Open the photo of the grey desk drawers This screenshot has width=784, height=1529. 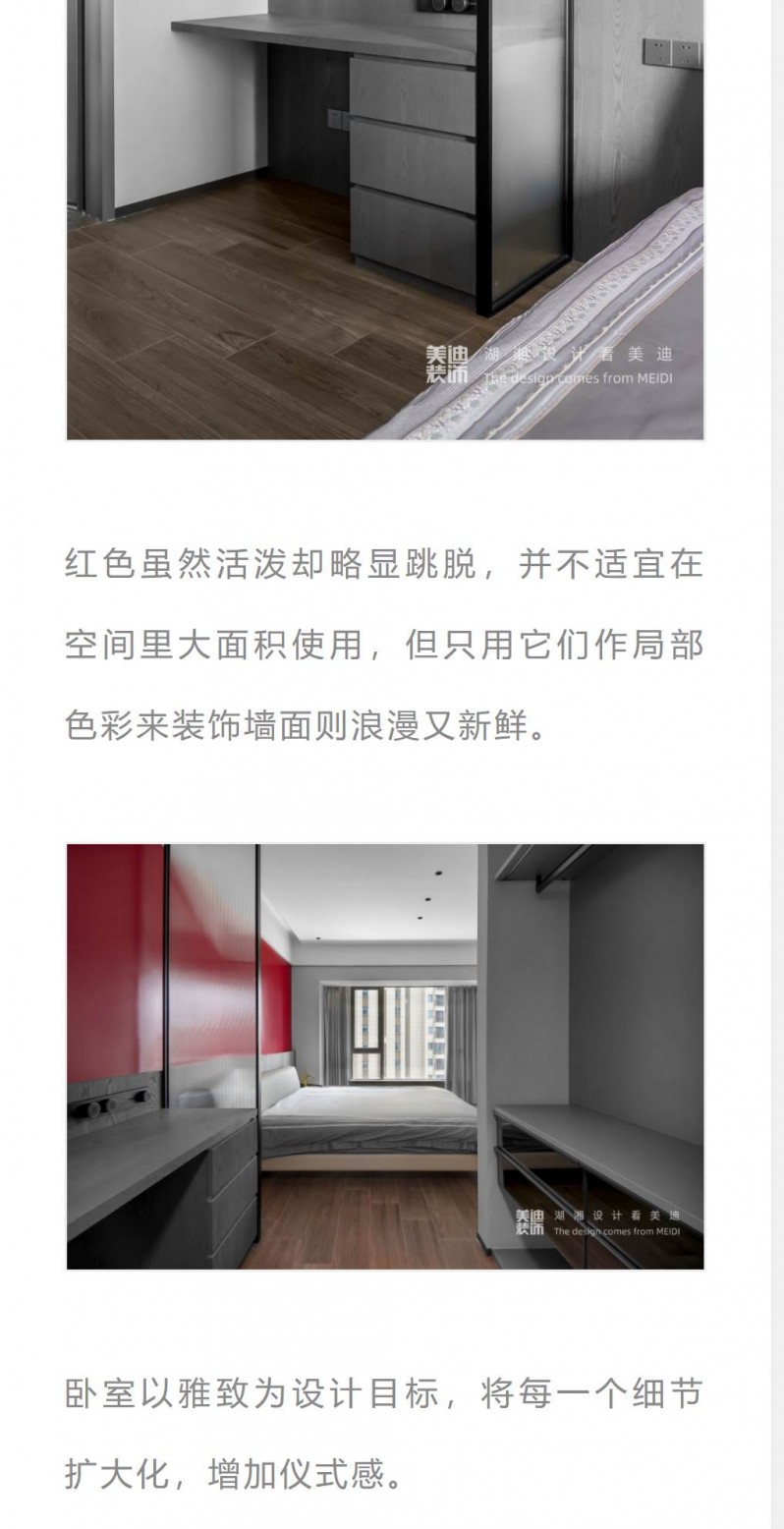[x=385, y=218]
